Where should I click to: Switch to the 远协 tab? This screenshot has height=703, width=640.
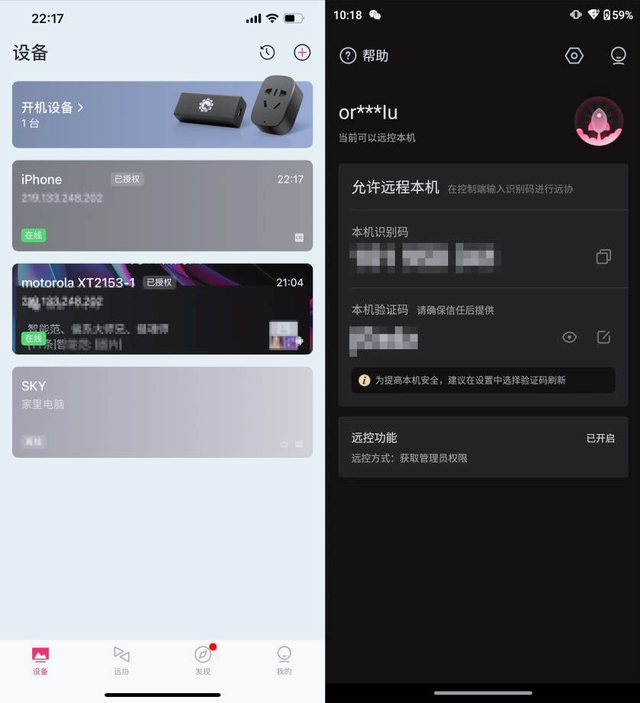point(122,660)
